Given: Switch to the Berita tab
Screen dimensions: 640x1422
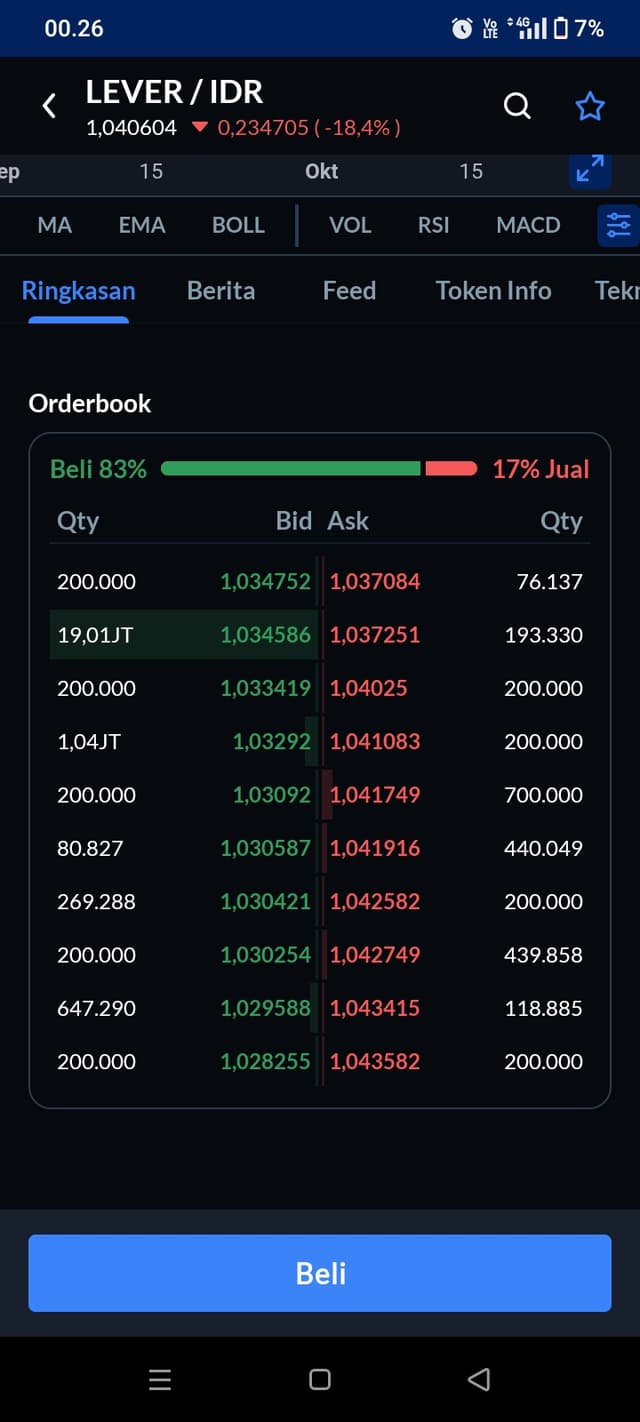Looking at the screenshot, I should click(x=221, y=291).
